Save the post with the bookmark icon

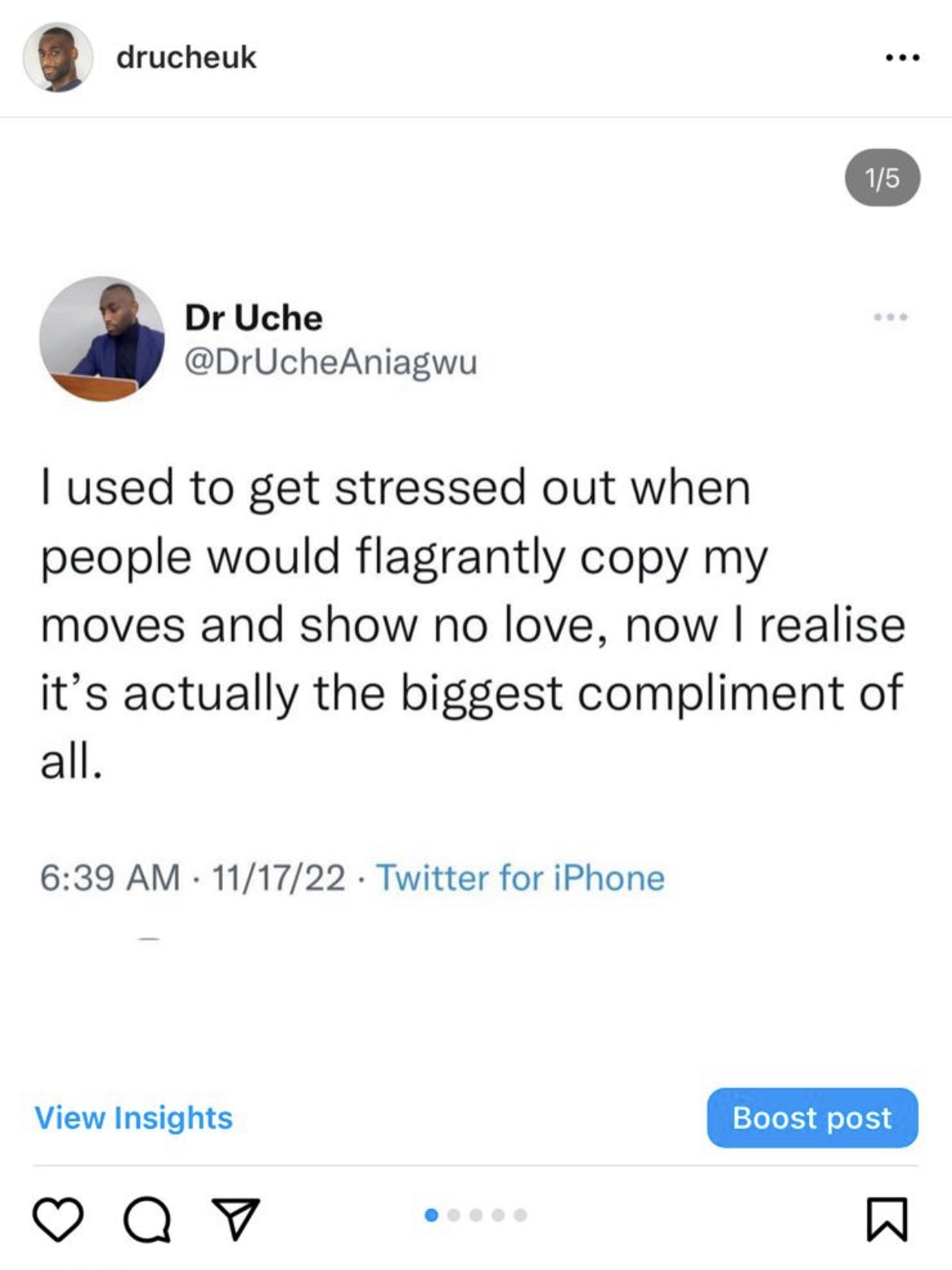click(x=887, y=1219)
